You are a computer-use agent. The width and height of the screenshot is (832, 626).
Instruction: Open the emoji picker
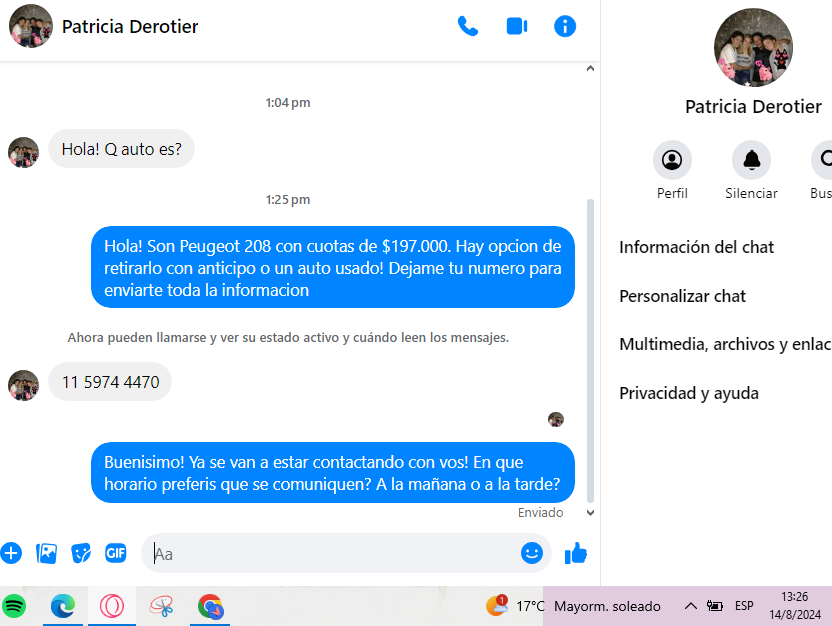coord(532,553)
